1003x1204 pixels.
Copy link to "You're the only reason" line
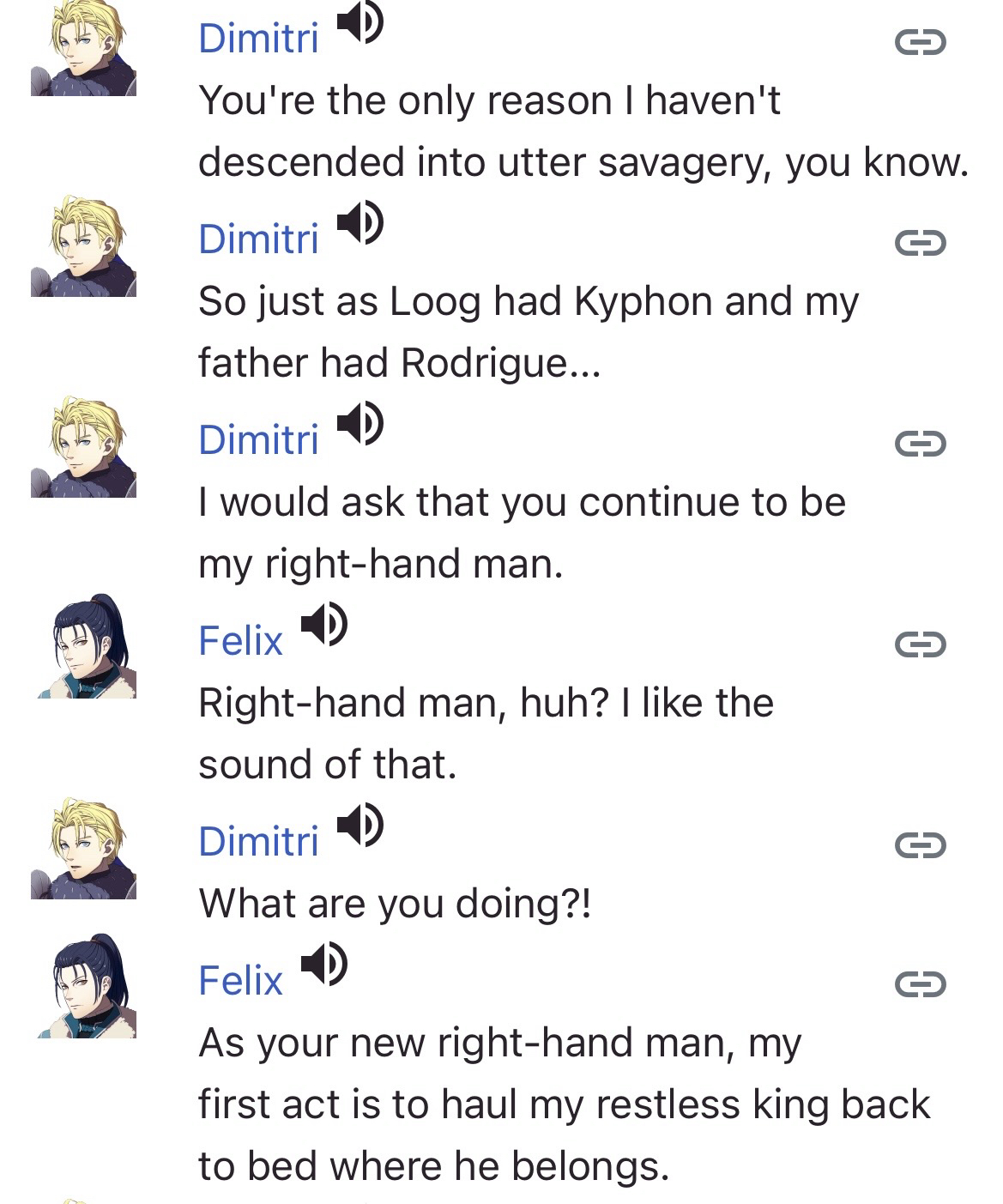[x=920, y=41]
